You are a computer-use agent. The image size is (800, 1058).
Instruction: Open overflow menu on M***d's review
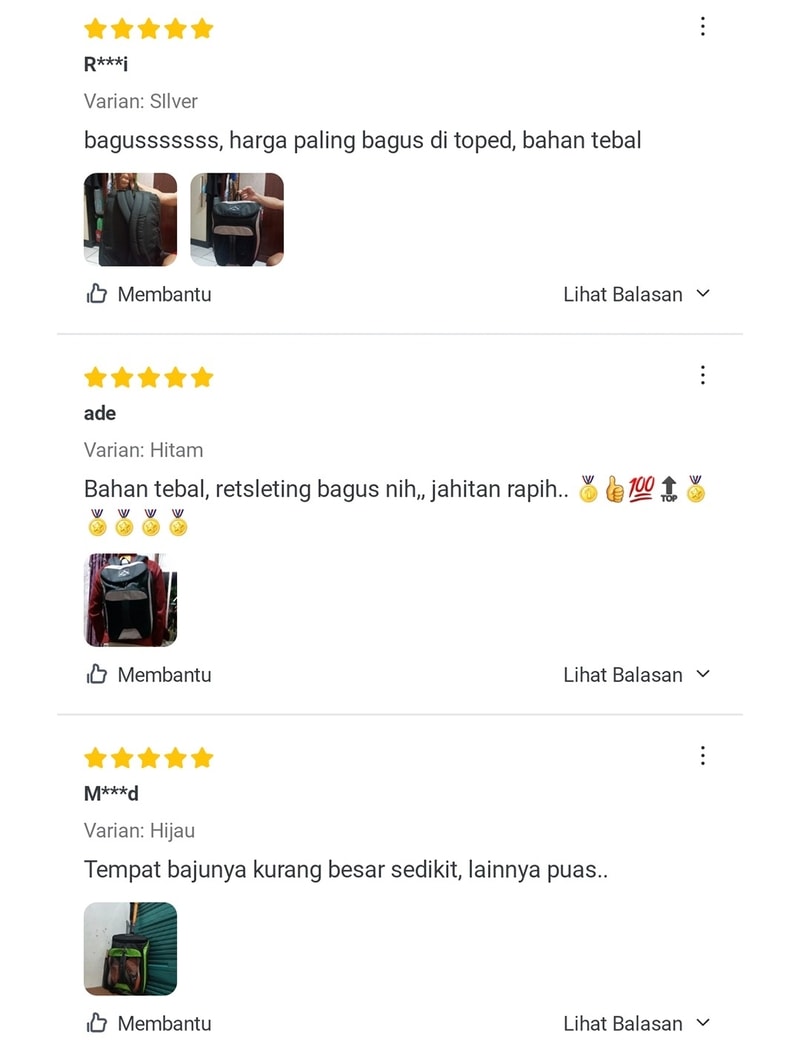pos(703,756)
